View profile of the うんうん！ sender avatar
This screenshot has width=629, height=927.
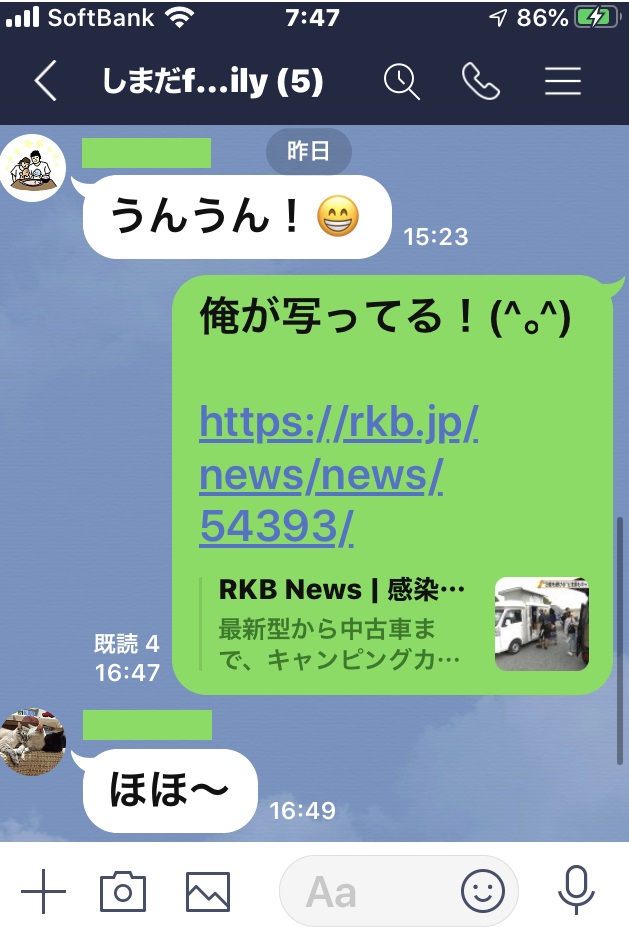(x=33, y=168)
